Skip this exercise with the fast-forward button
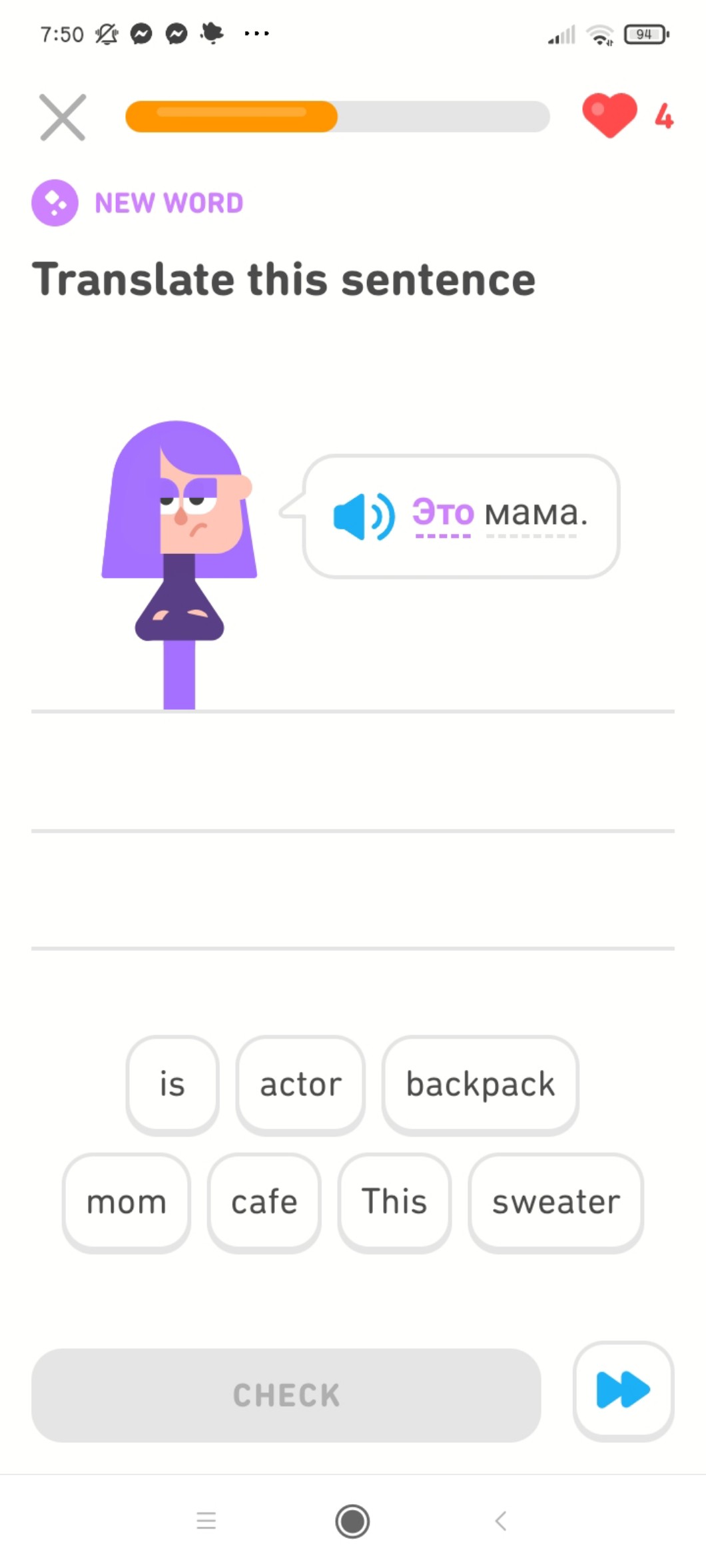Screen dimensions: 706x1568 click(623, 1390)
